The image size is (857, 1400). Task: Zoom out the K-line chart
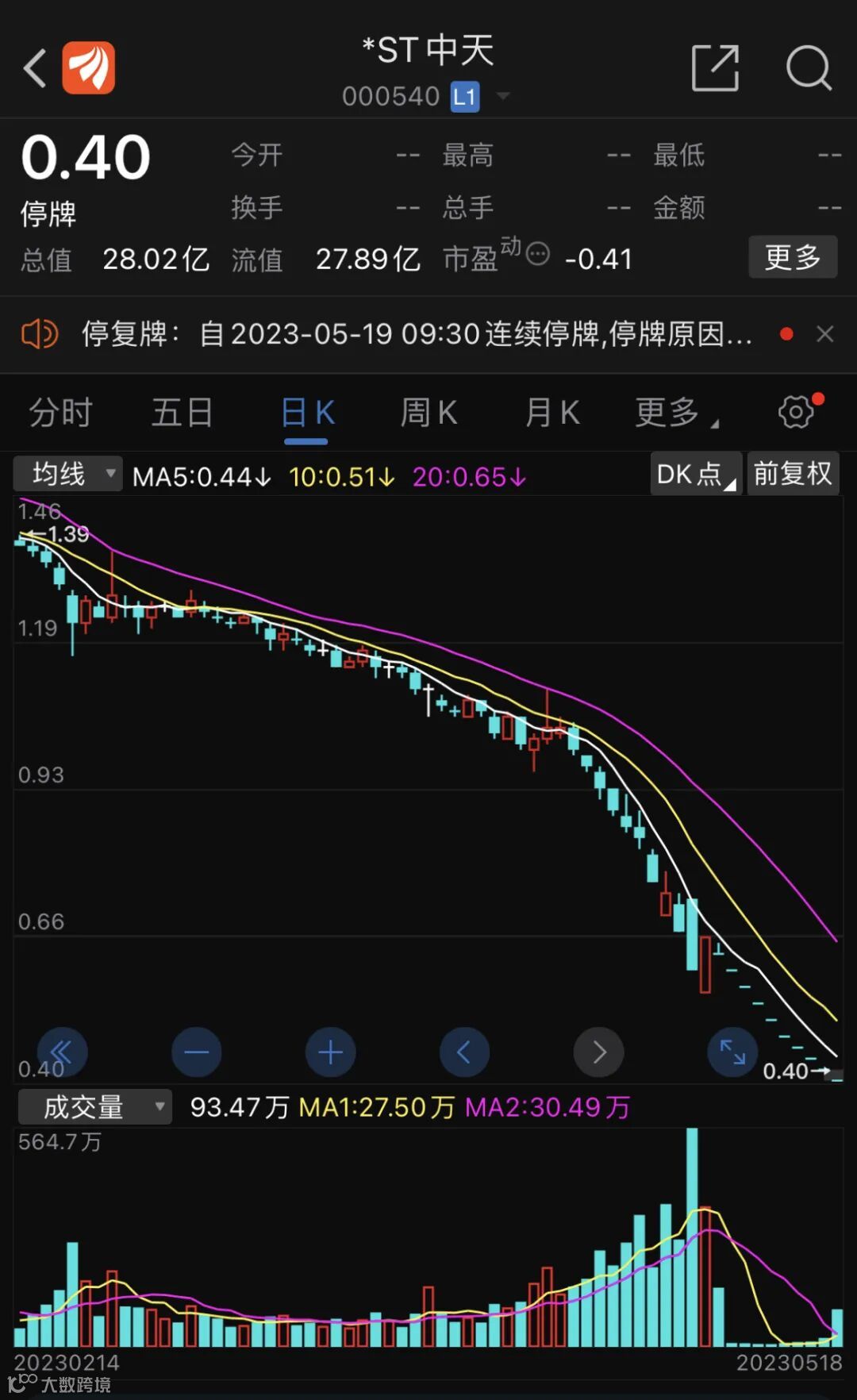click(x=196, y=1052)
